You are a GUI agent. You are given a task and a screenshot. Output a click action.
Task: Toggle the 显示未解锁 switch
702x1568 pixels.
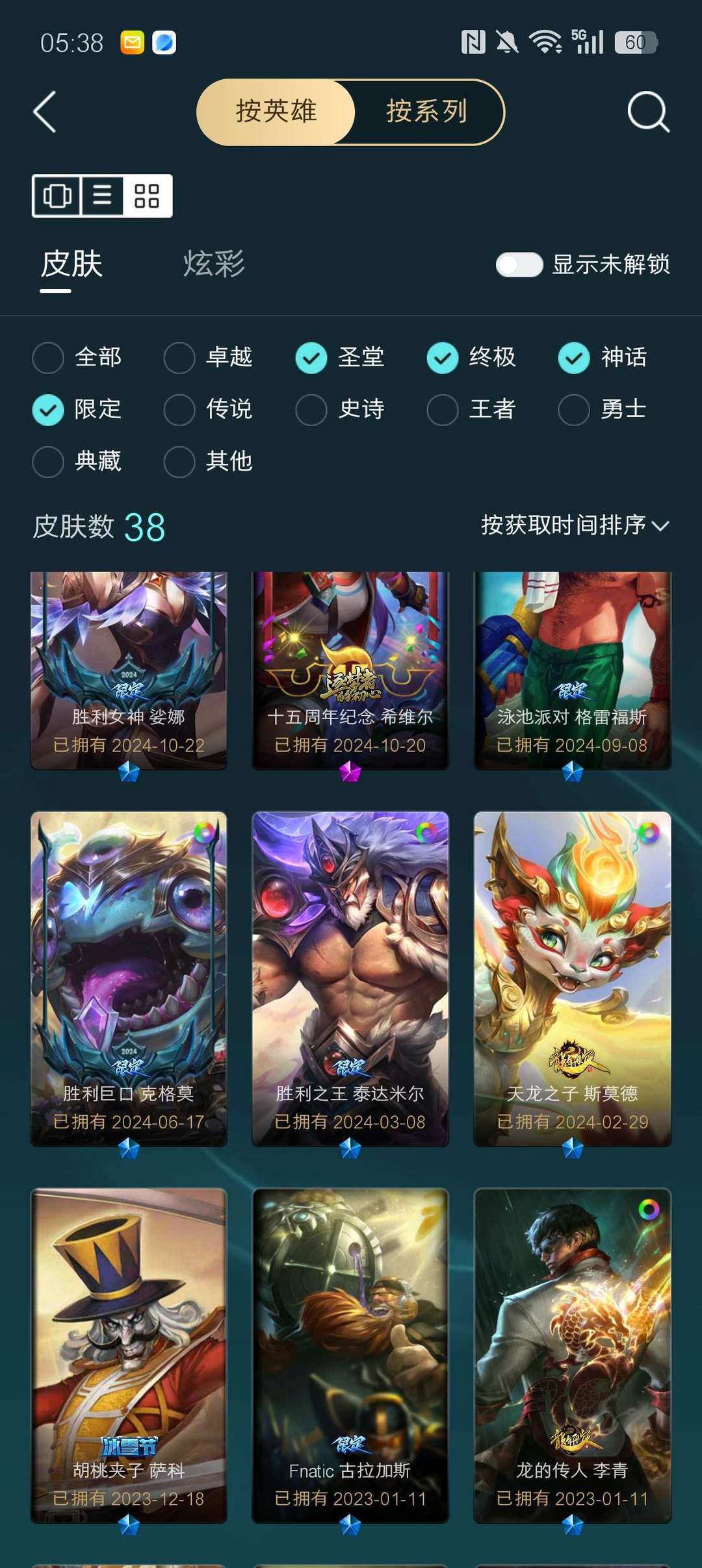(x=519, y=264)
